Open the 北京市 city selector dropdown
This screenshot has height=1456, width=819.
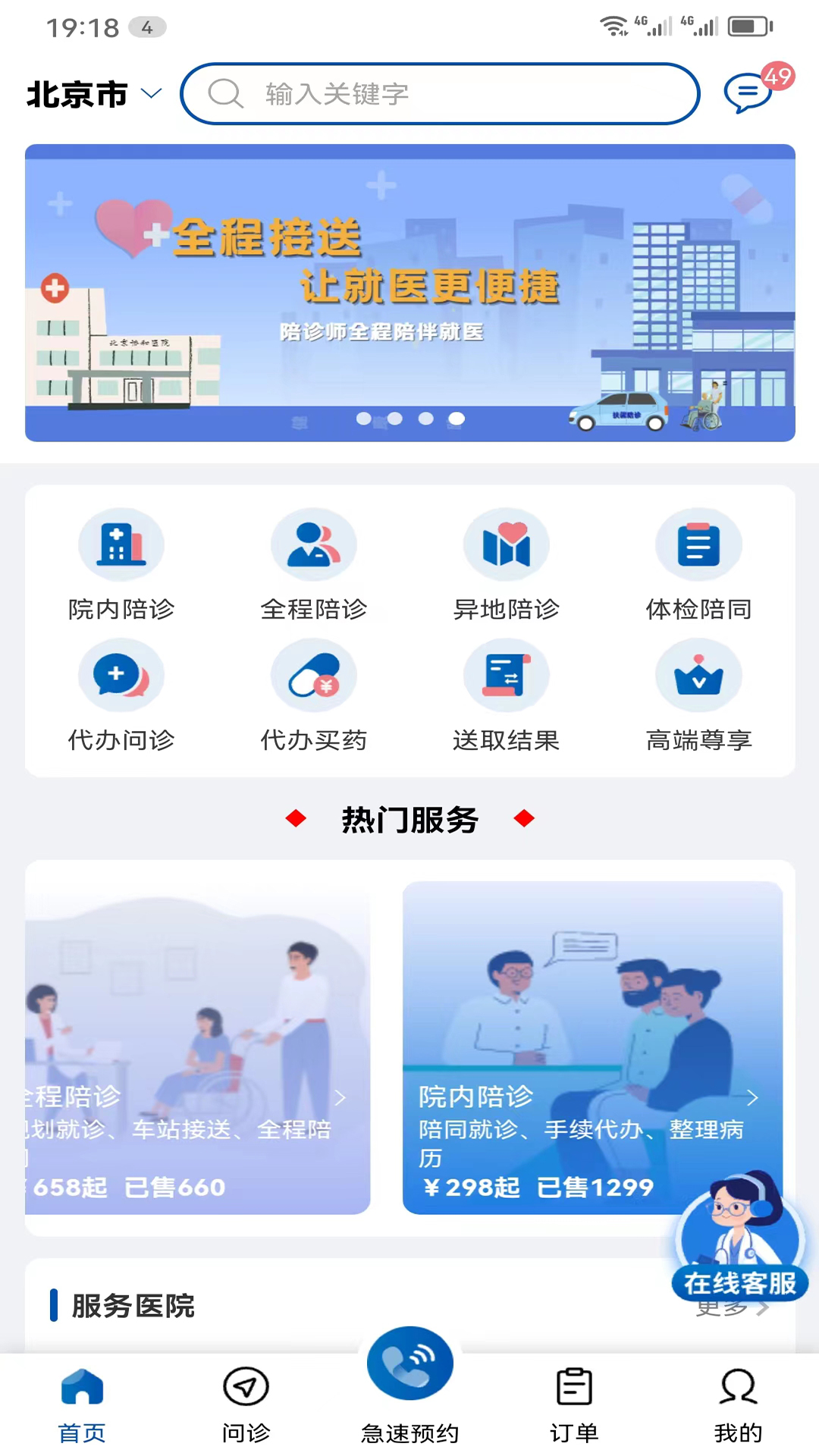94,94
